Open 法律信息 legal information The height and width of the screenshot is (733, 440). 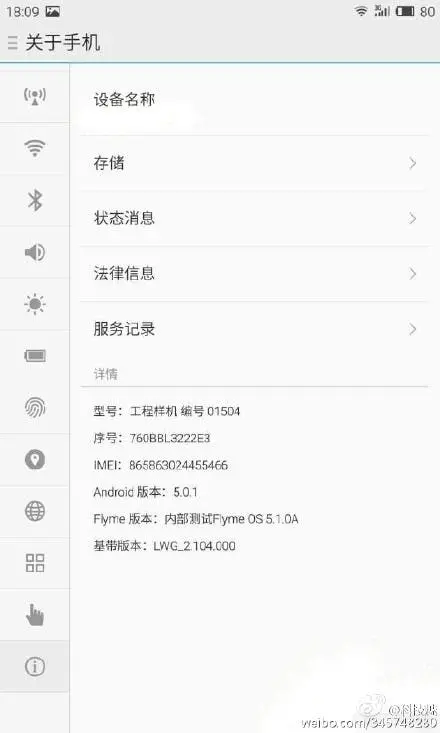point(254,273)
